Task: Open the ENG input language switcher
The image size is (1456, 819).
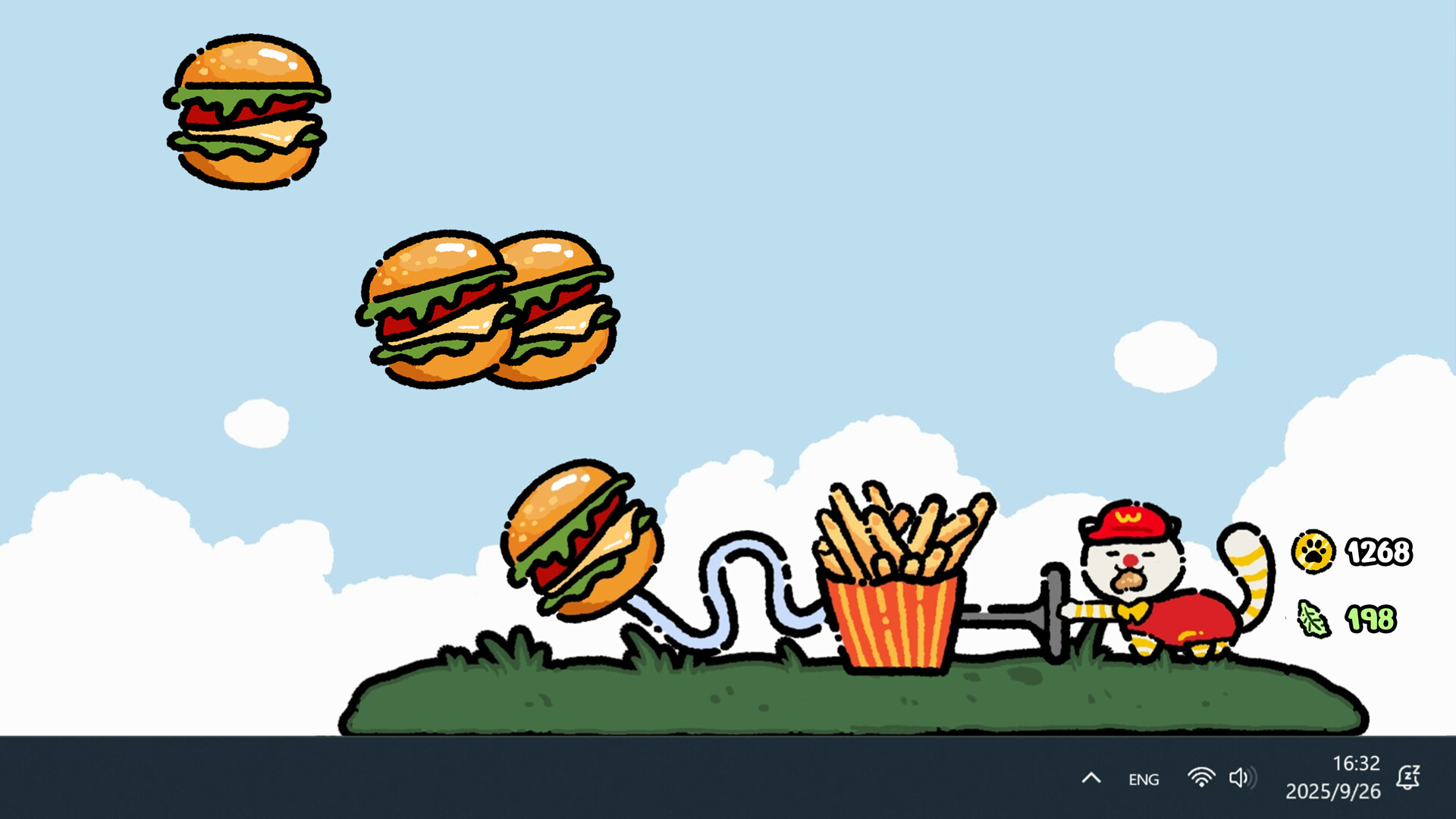Action: pos(1144,780)
